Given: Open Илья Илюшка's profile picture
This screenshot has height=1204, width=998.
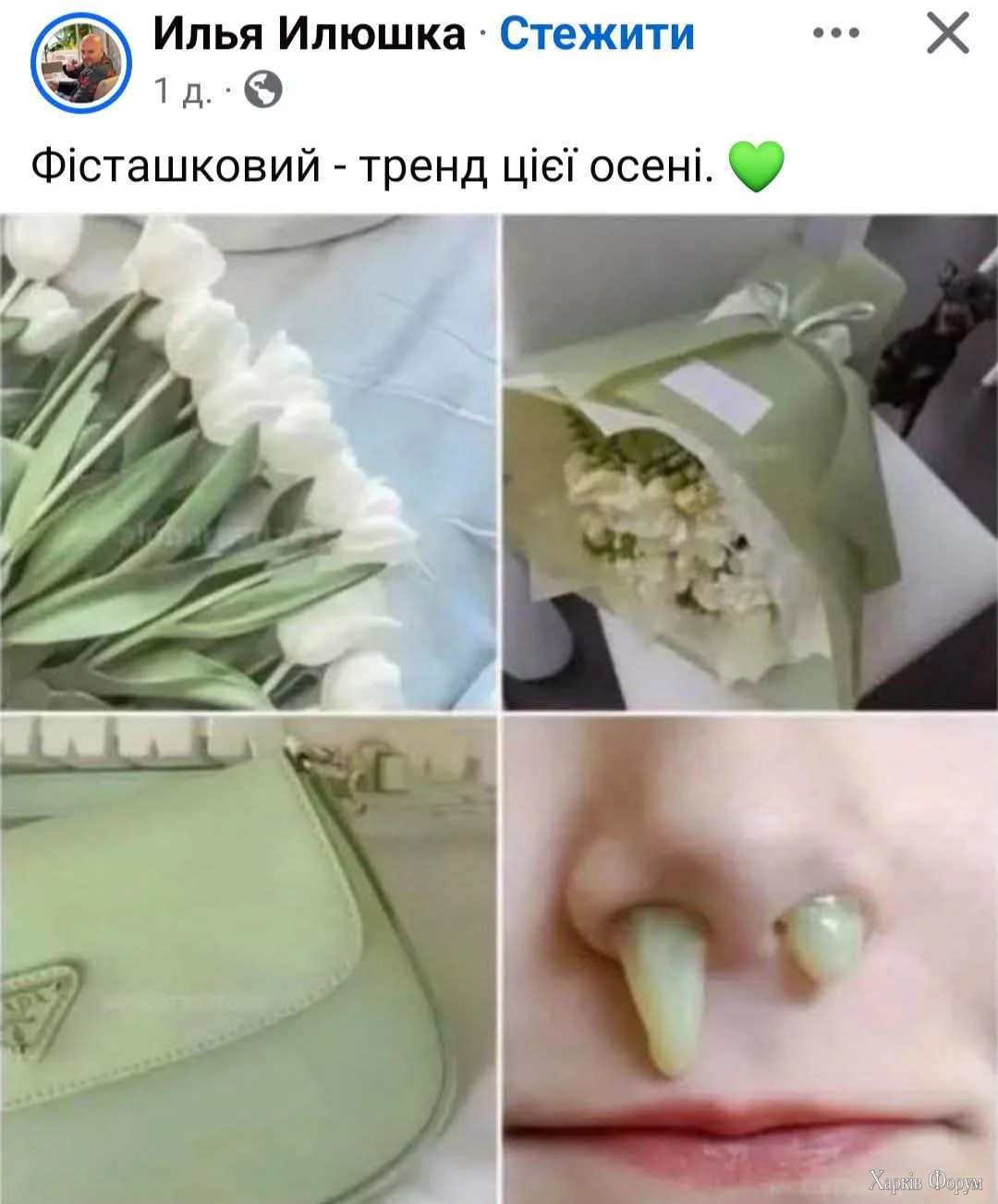Looking at the screenshot, I should tap(81, 63).
